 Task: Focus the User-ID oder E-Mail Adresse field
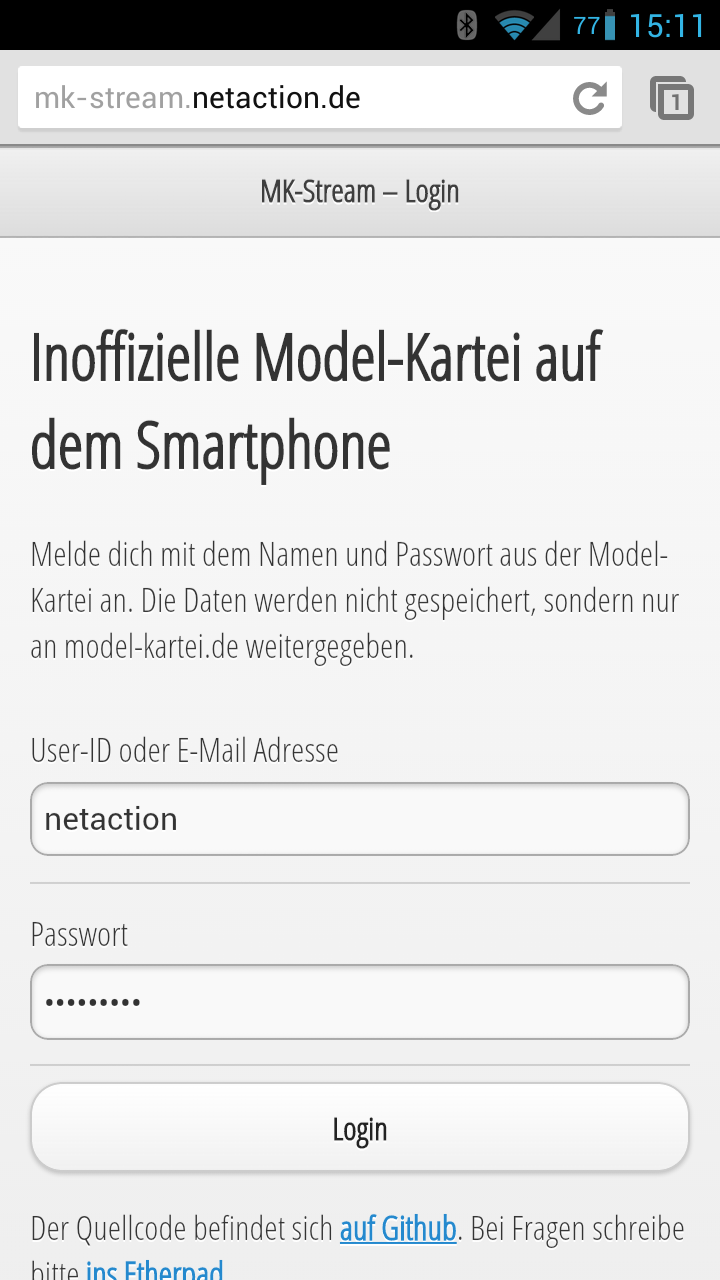pyautogui.click(x=360, y=819)
